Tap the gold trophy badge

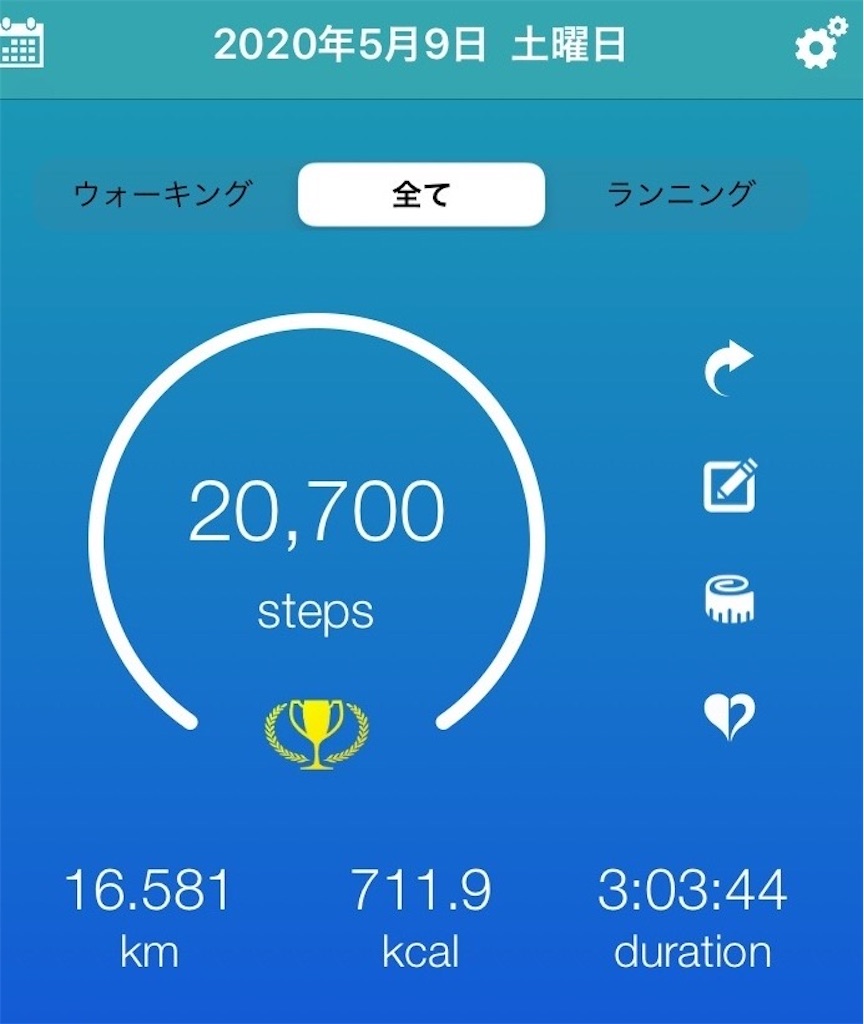316,733
